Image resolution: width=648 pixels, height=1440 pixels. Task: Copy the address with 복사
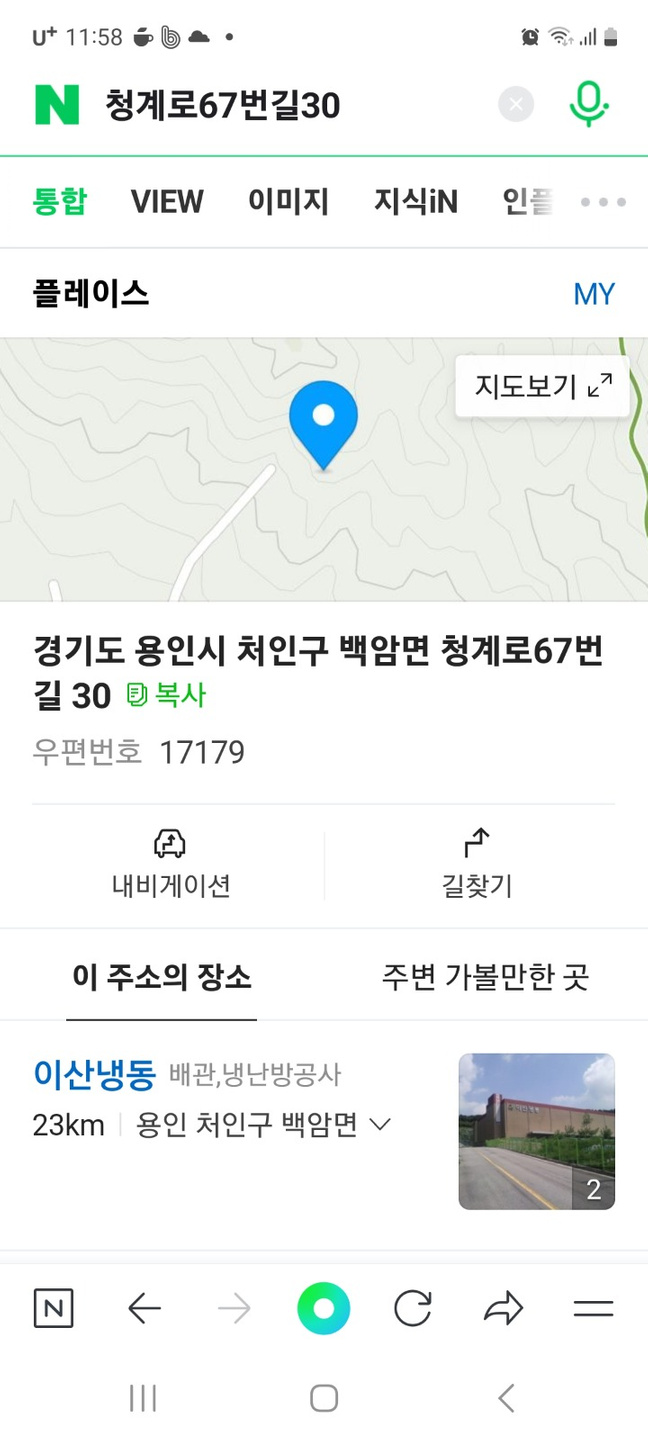[x=167, y=695]
